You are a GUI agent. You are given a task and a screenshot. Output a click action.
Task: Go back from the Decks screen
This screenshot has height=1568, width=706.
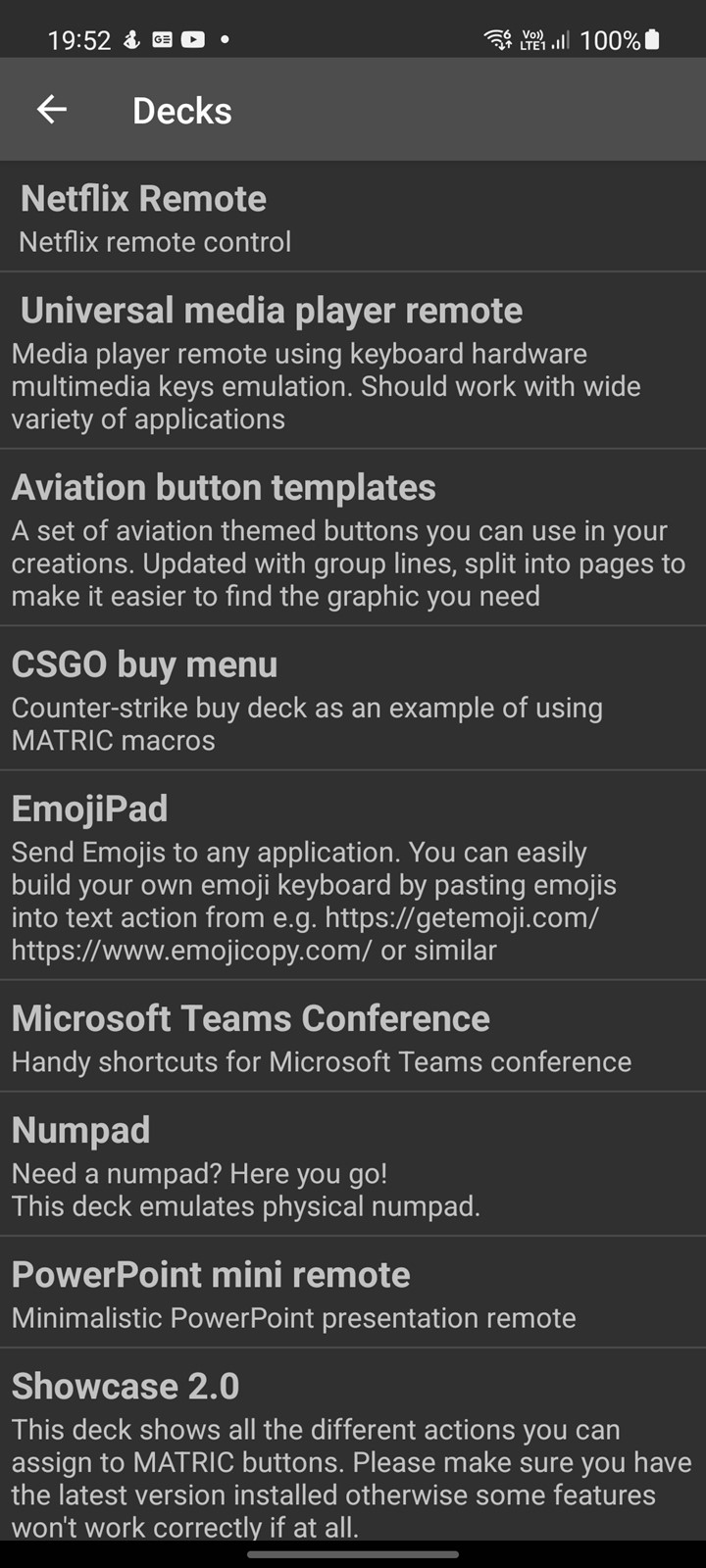click(52, 110)
